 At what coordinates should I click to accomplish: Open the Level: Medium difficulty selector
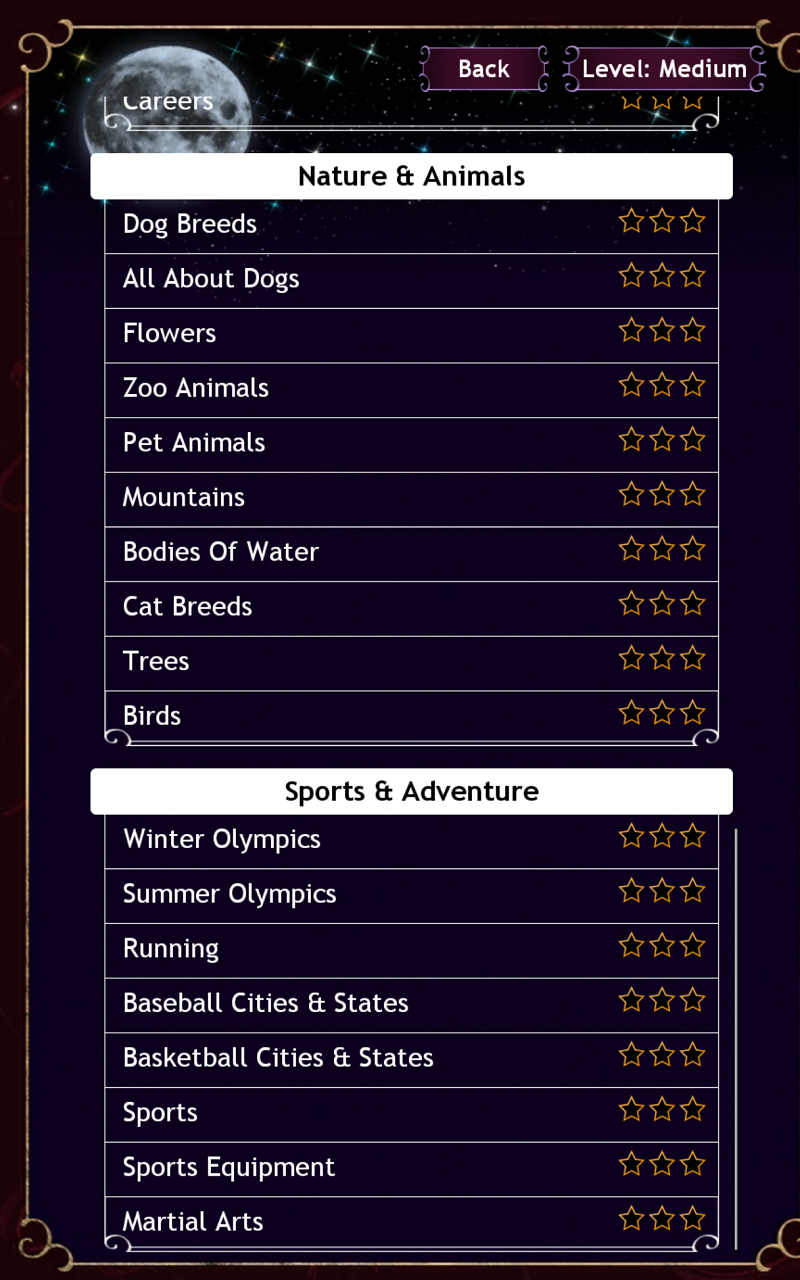tap(663, 69)
